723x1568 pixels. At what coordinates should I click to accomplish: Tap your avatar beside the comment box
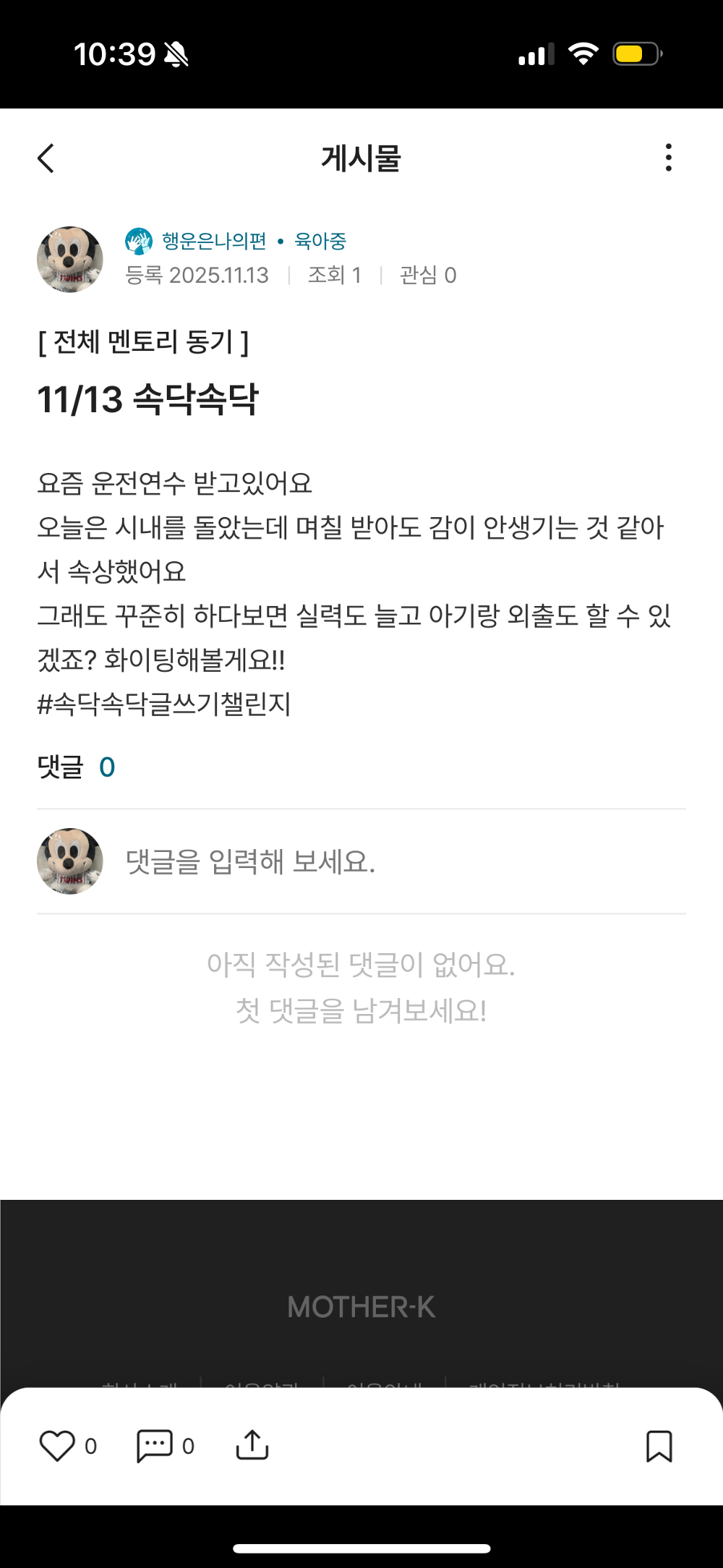coord(70,862)
